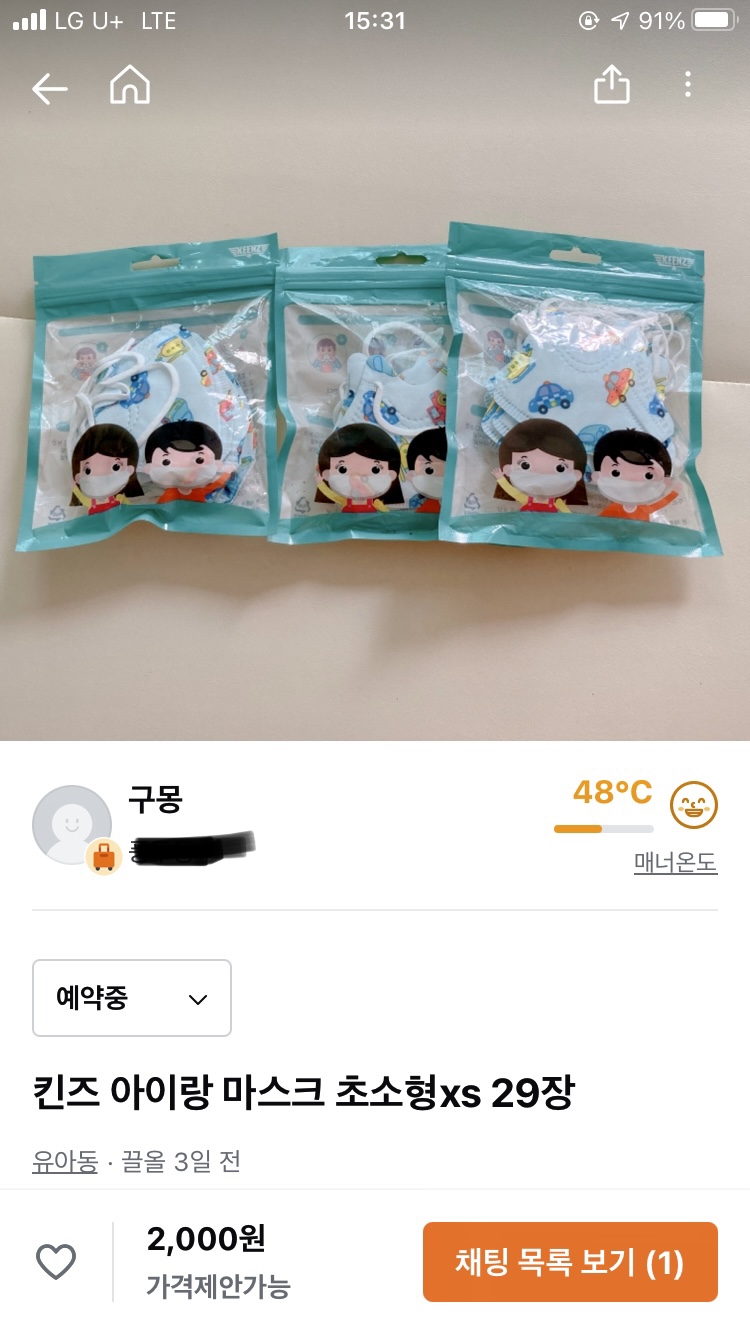Screen dimensions: 750x1334
Task: Open the product photo of masks
Action: [x=375, y=400]
